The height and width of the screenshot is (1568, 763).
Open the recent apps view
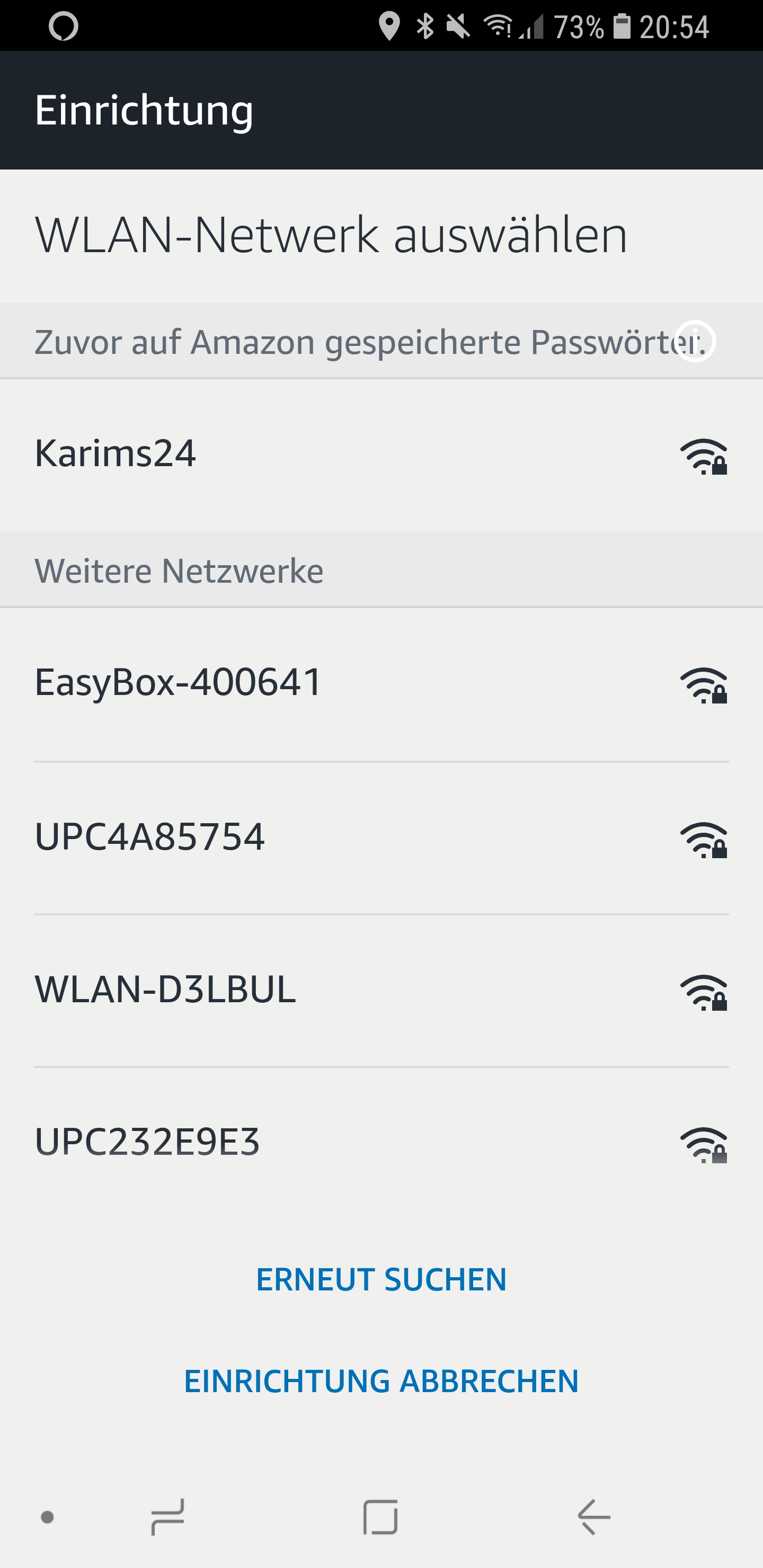tap(168, 1517)
